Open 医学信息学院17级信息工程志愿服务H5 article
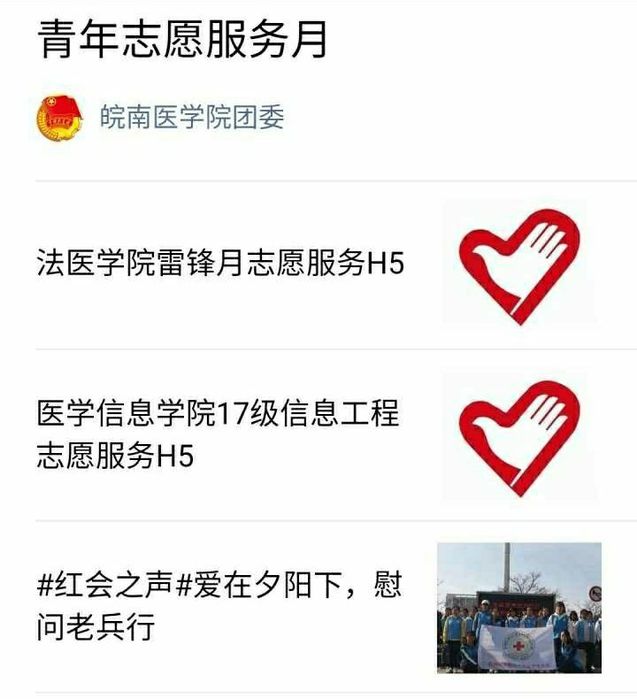The height and width of the screenshot is (699, 637). click(217, 434)
